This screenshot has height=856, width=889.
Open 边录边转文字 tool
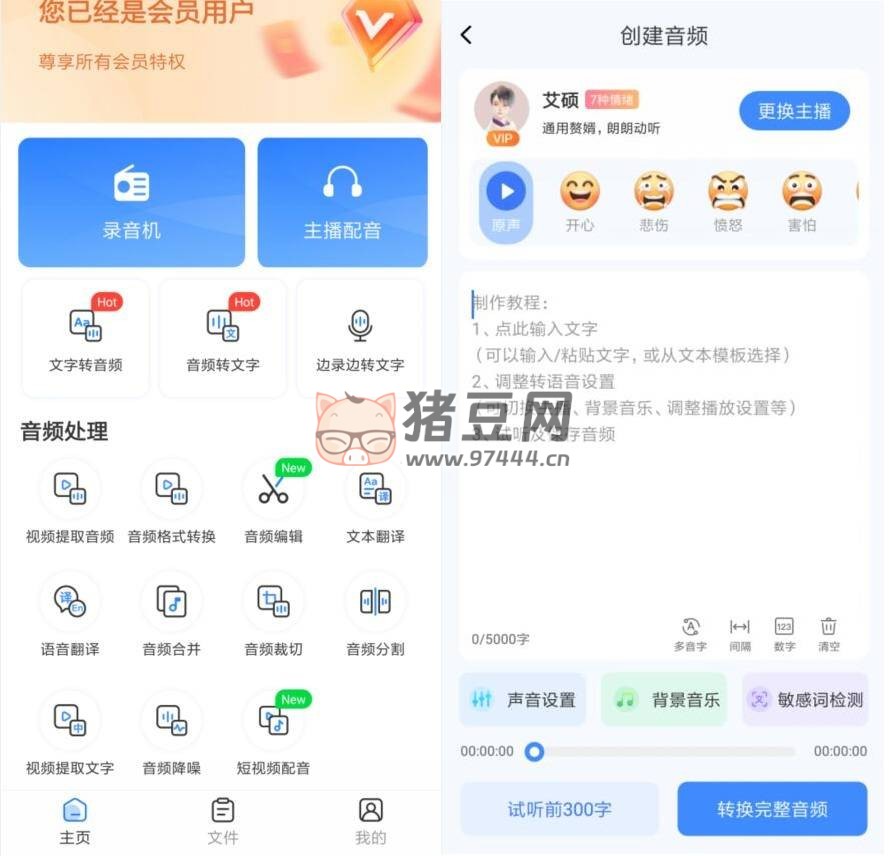point(360,338)
